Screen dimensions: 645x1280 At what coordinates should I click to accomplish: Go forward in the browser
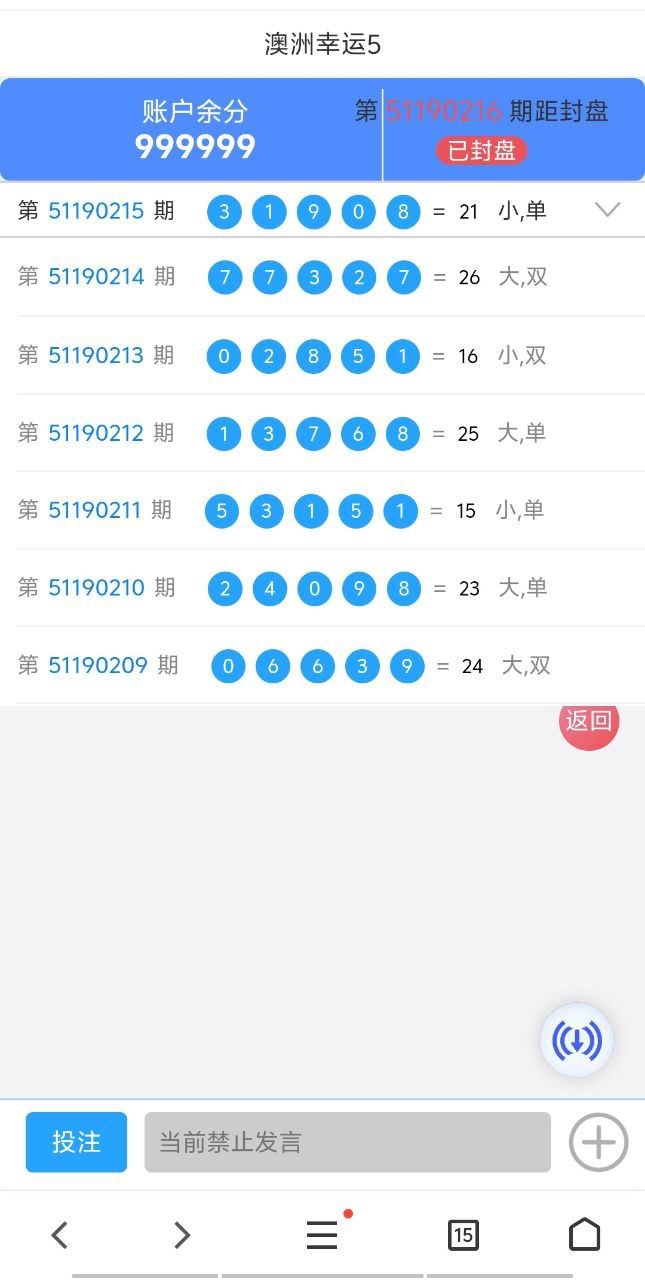click(182, 1235)
